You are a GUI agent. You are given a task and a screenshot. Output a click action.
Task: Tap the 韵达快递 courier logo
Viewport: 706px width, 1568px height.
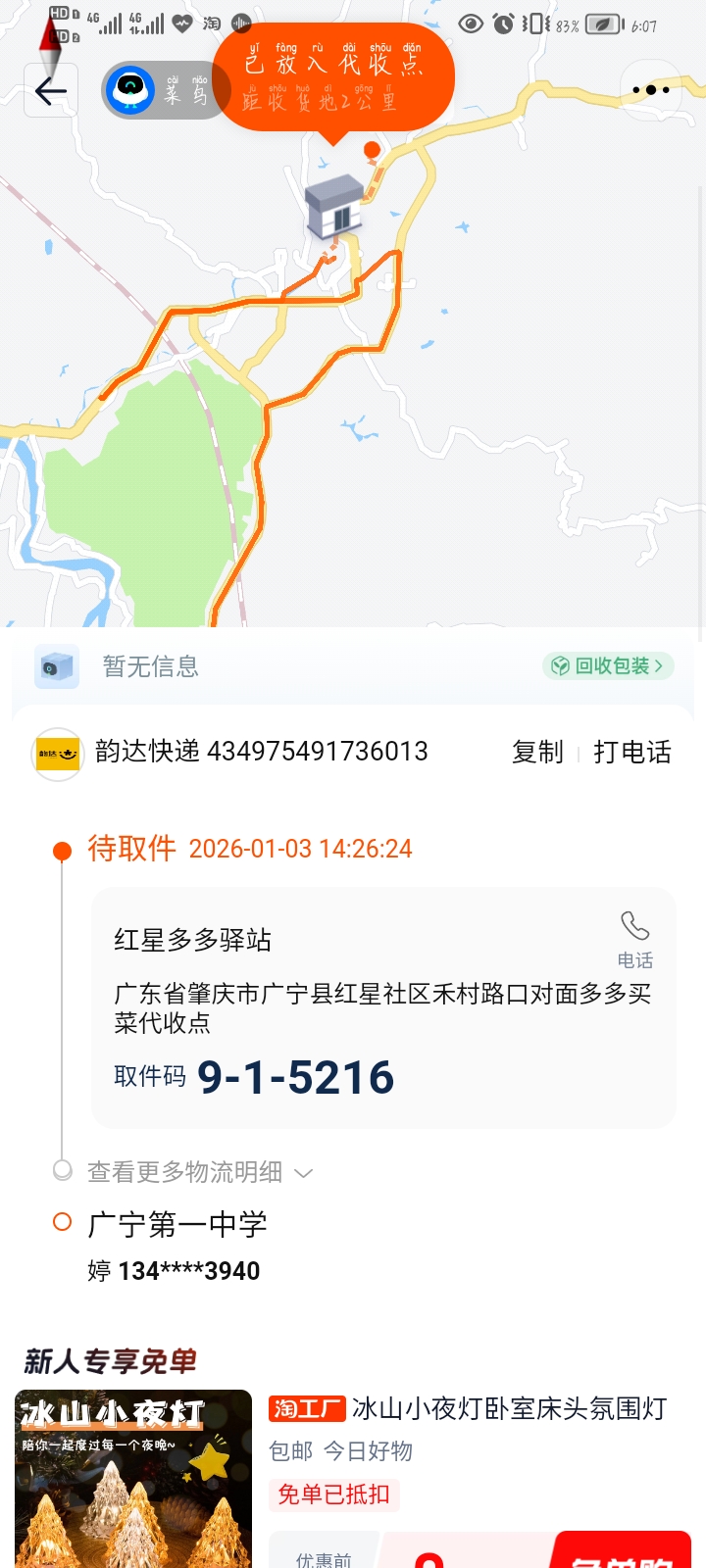(x=58, y=755)
